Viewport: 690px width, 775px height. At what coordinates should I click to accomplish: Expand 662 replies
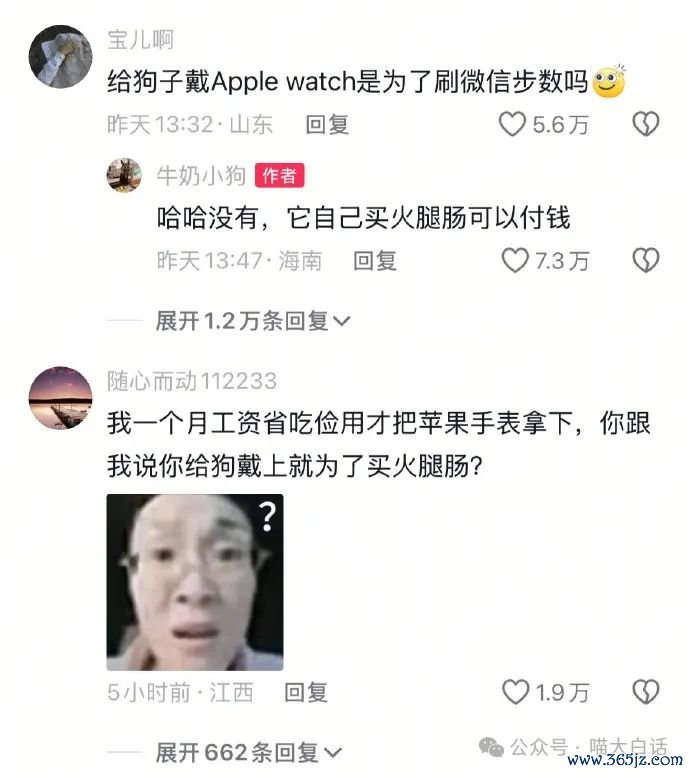click(248, 752)
